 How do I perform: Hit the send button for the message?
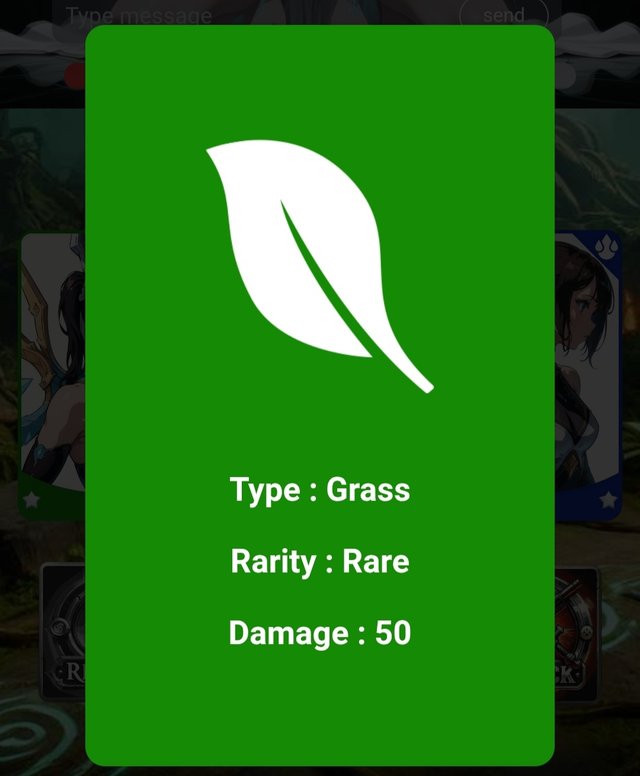click(504, 14)
